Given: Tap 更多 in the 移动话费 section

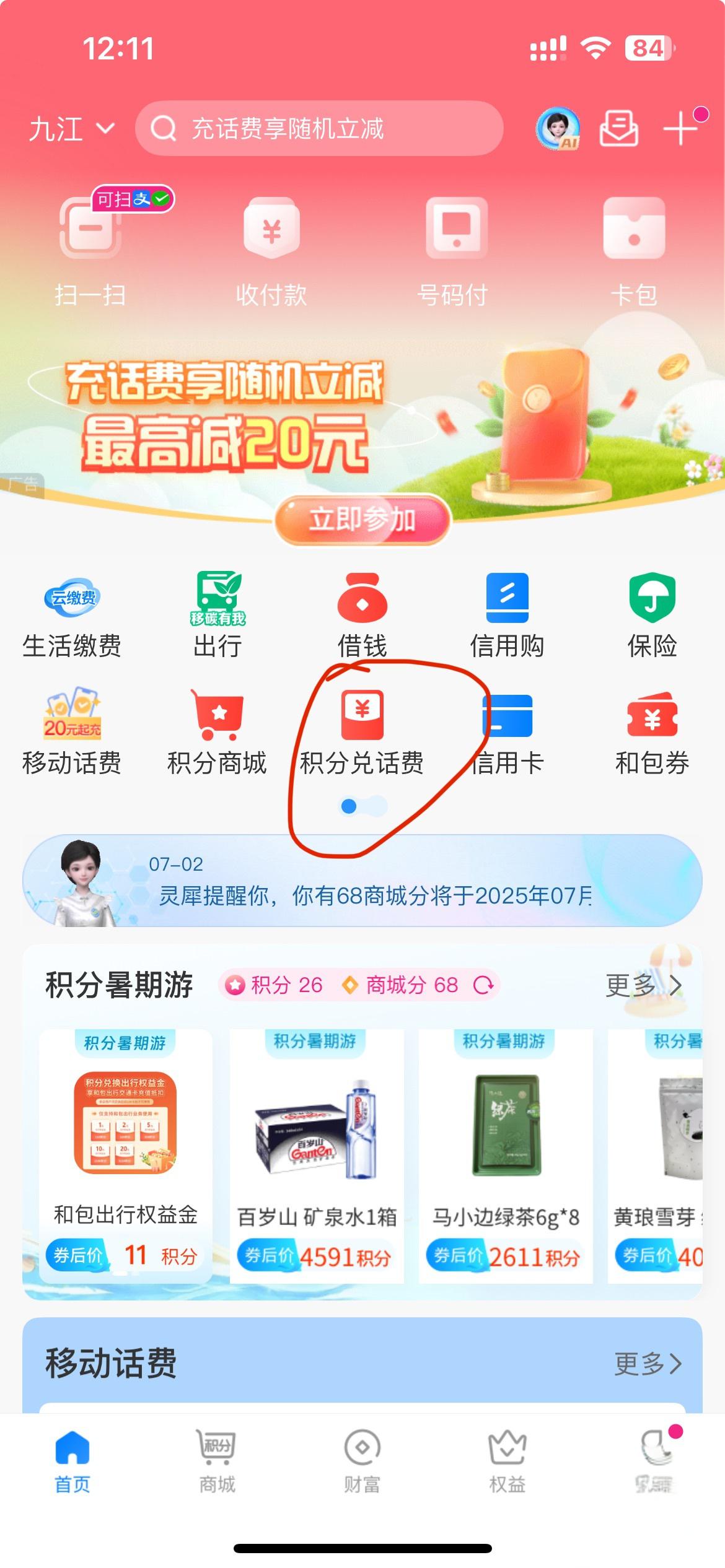Looking at the screenshot, I should 647,1364.
